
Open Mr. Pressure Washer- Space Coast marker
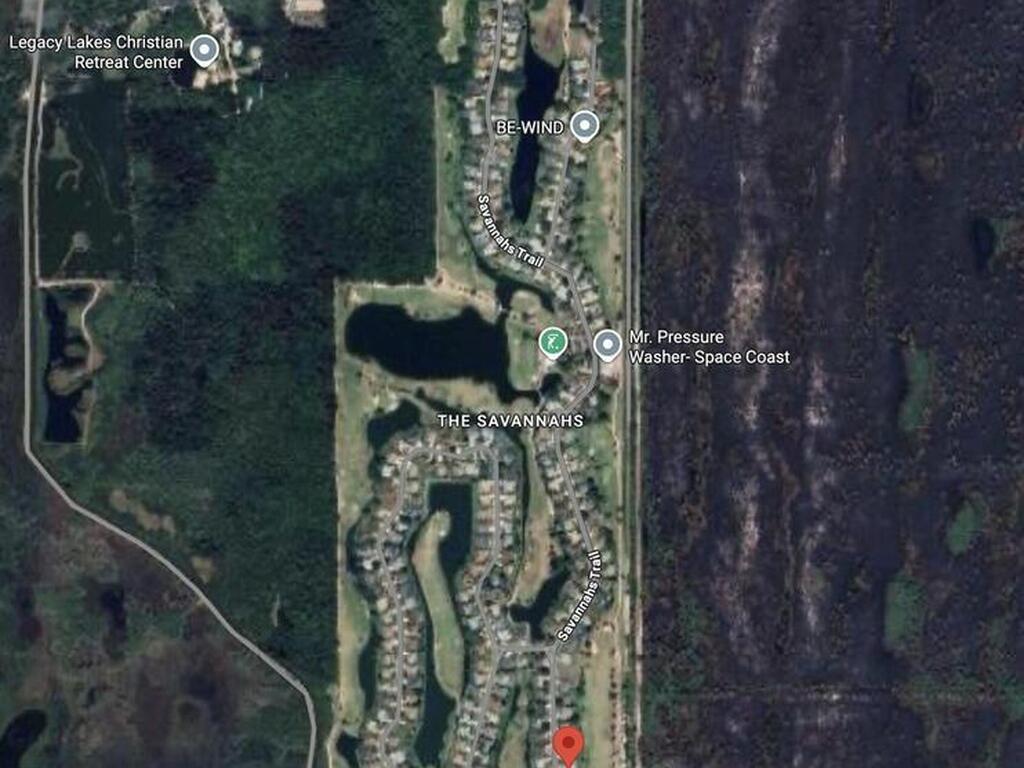pos(607,346)
